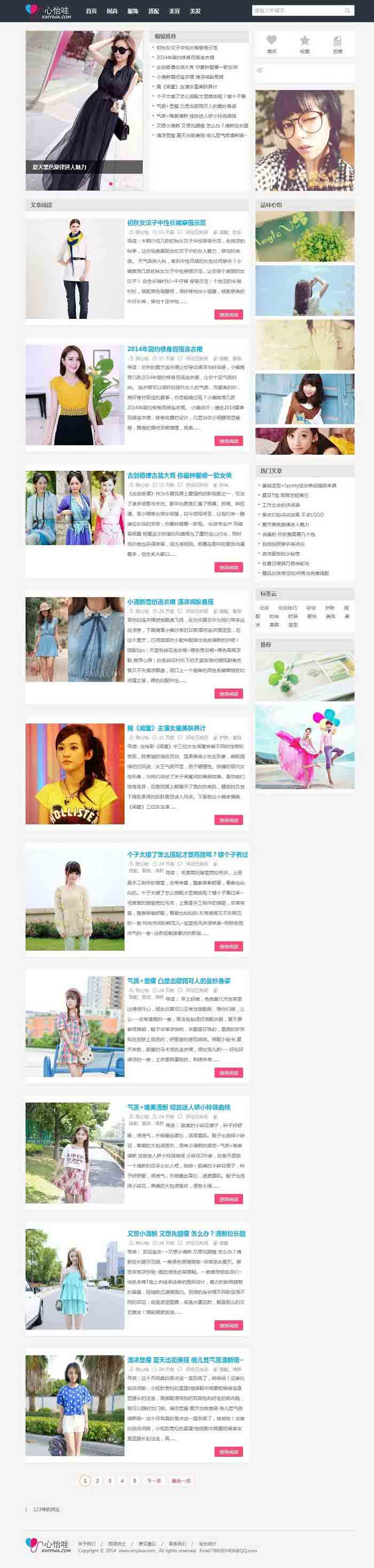Open the article 古剑奇谭古装大秀
The width and height of the screenshot is (374, 1568).
(x=179, y=475)
